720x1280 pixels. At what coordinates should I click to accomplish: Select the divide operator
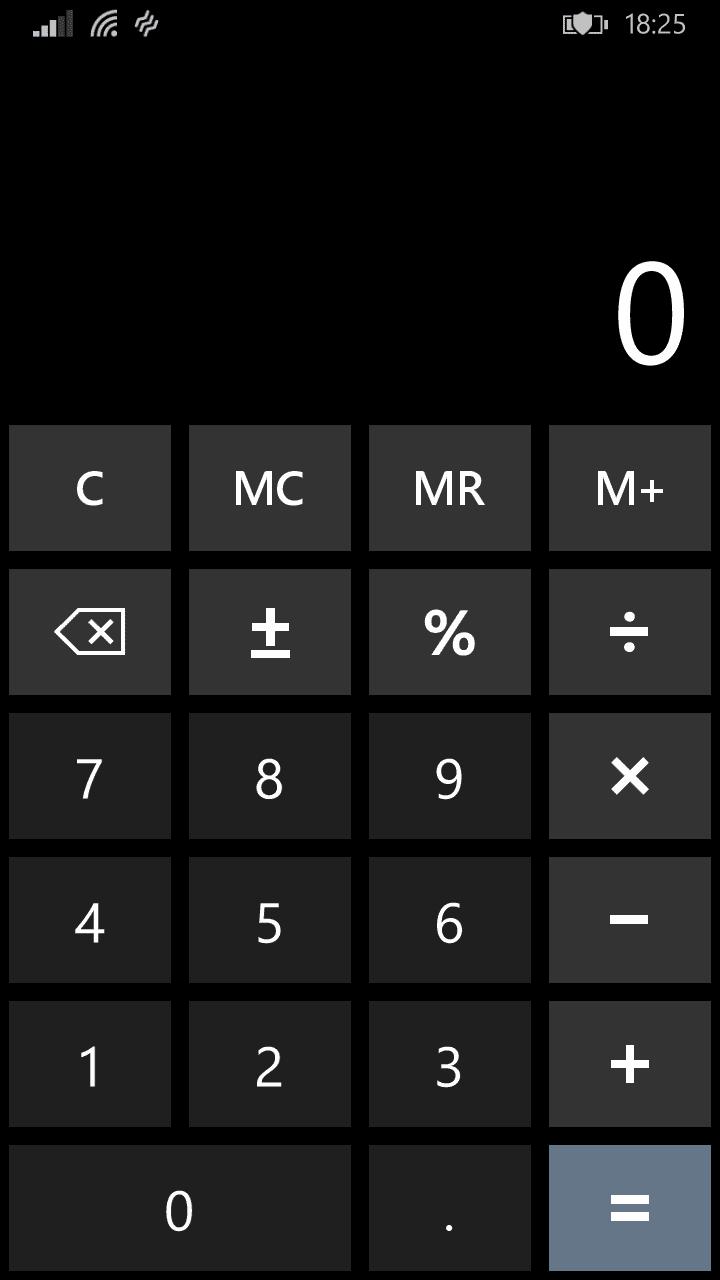[x=630, y=632]
